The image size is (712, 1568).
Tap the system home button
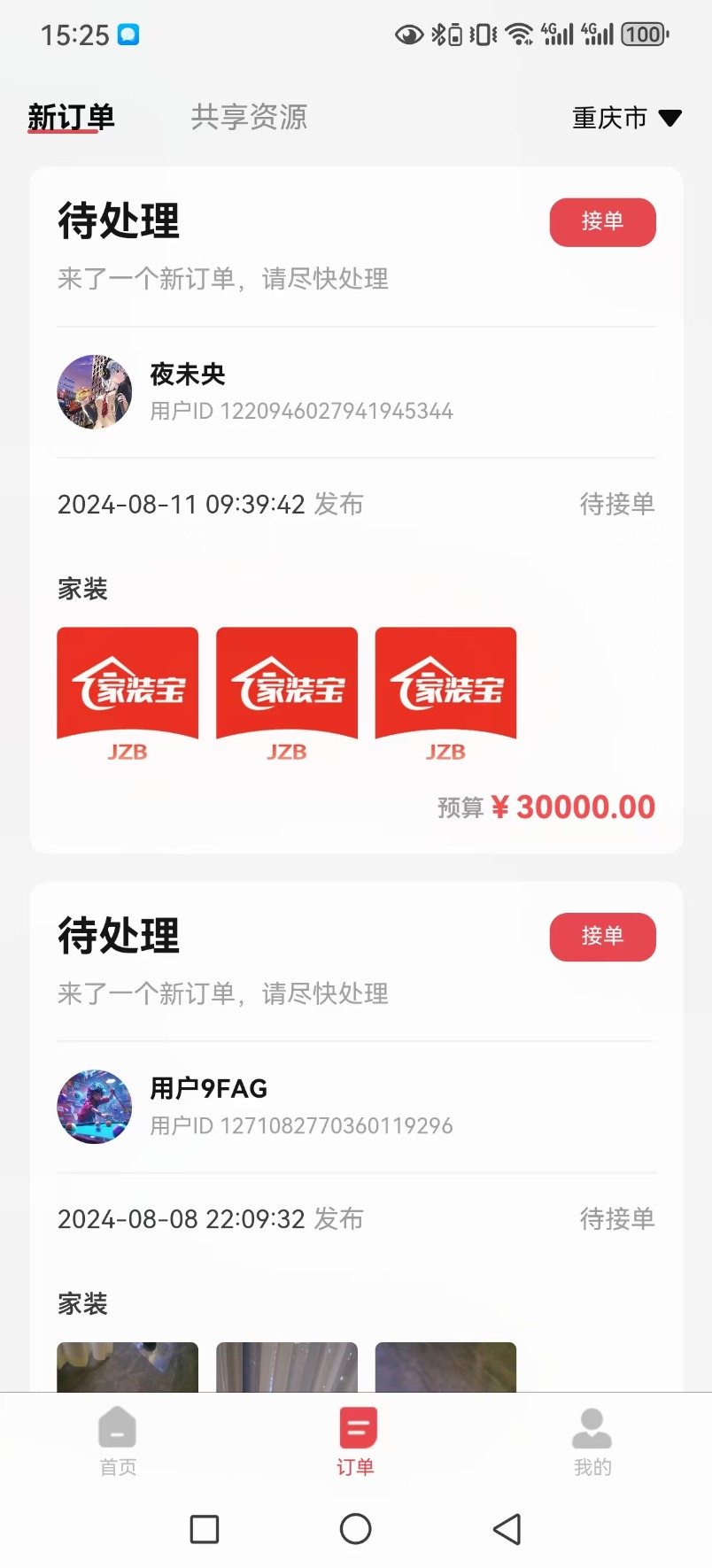point(356,1529)
